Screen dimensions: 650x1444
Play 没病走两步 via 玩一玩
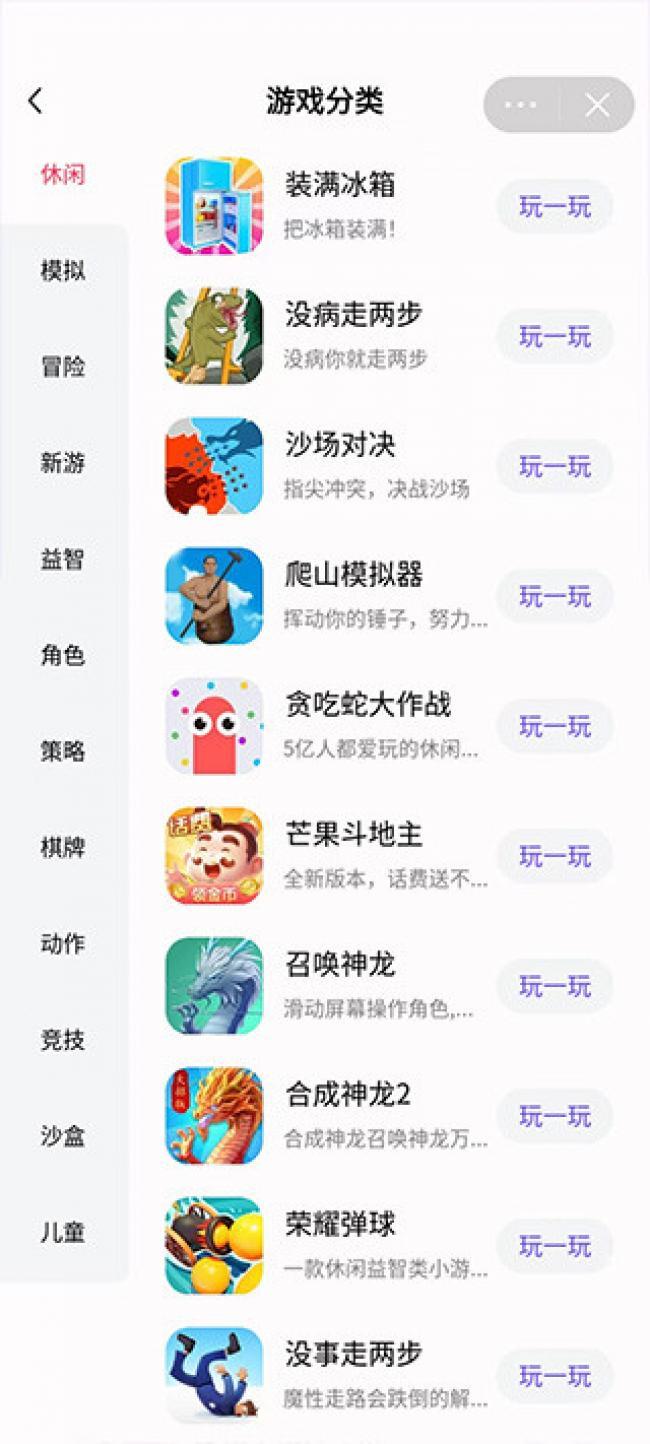(554, 337)
